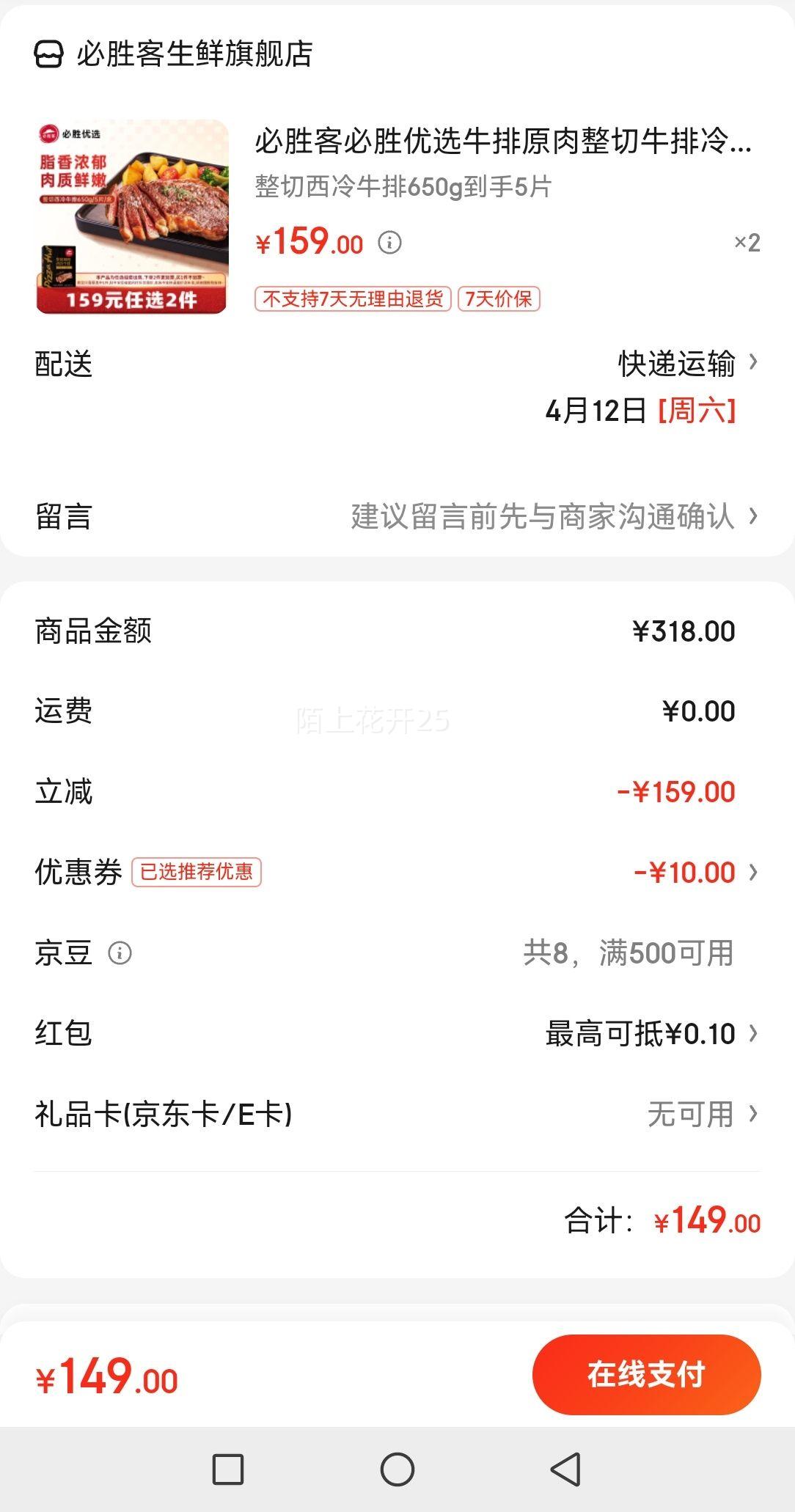Tap the 京豆 info icon

120,953
